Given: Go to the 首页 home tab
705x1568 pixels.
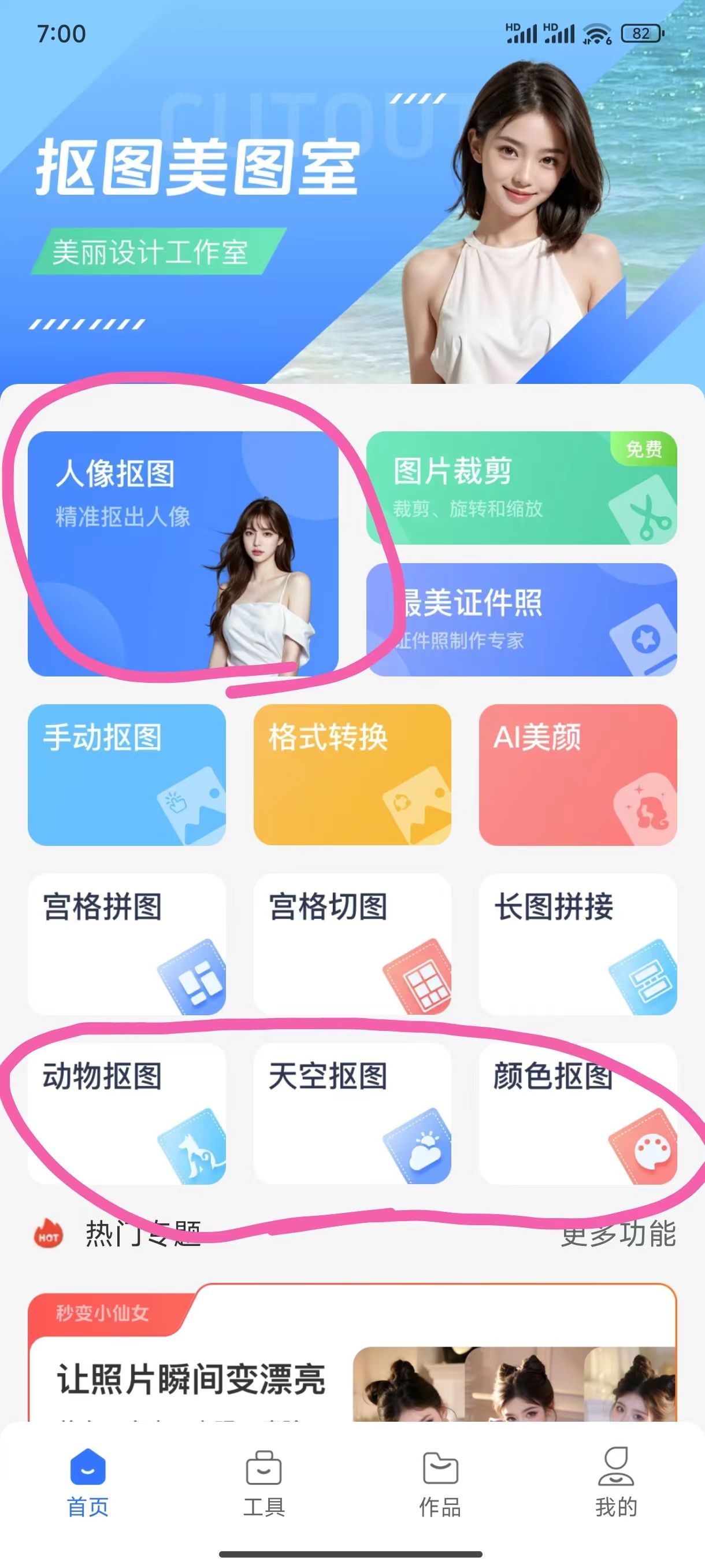Looking at the screenshot, I should coord(88,1483).
